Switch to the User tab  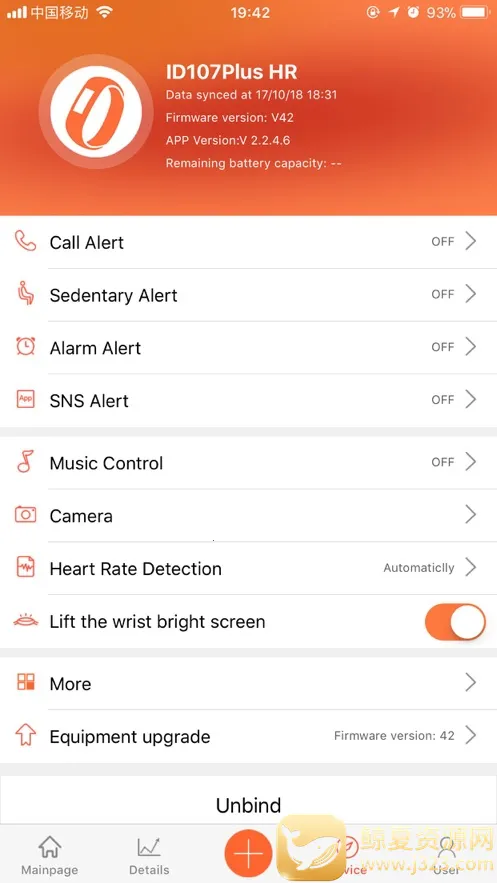coord(447,855)
